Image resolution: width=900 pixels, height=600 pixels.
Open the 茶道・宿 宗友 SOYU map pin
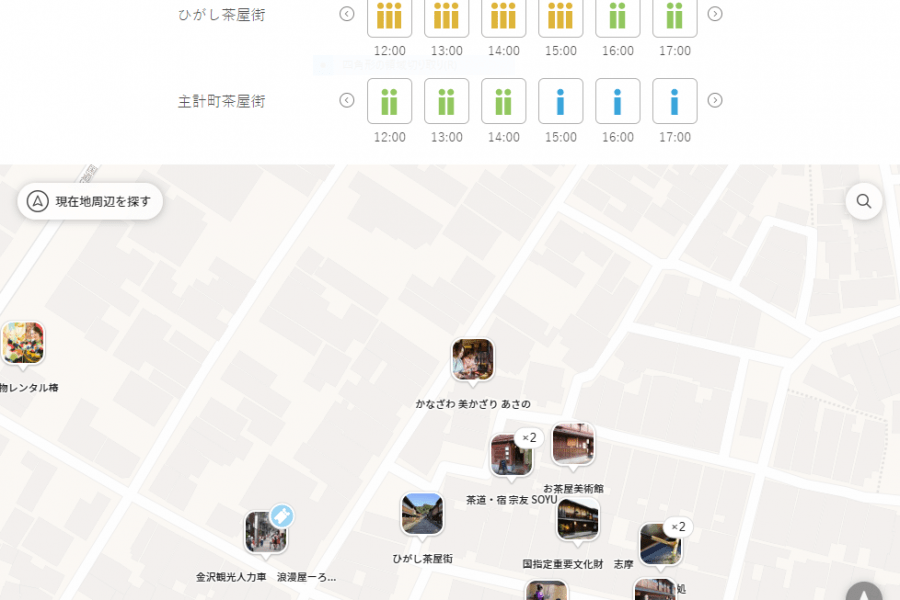coord(511,455)
